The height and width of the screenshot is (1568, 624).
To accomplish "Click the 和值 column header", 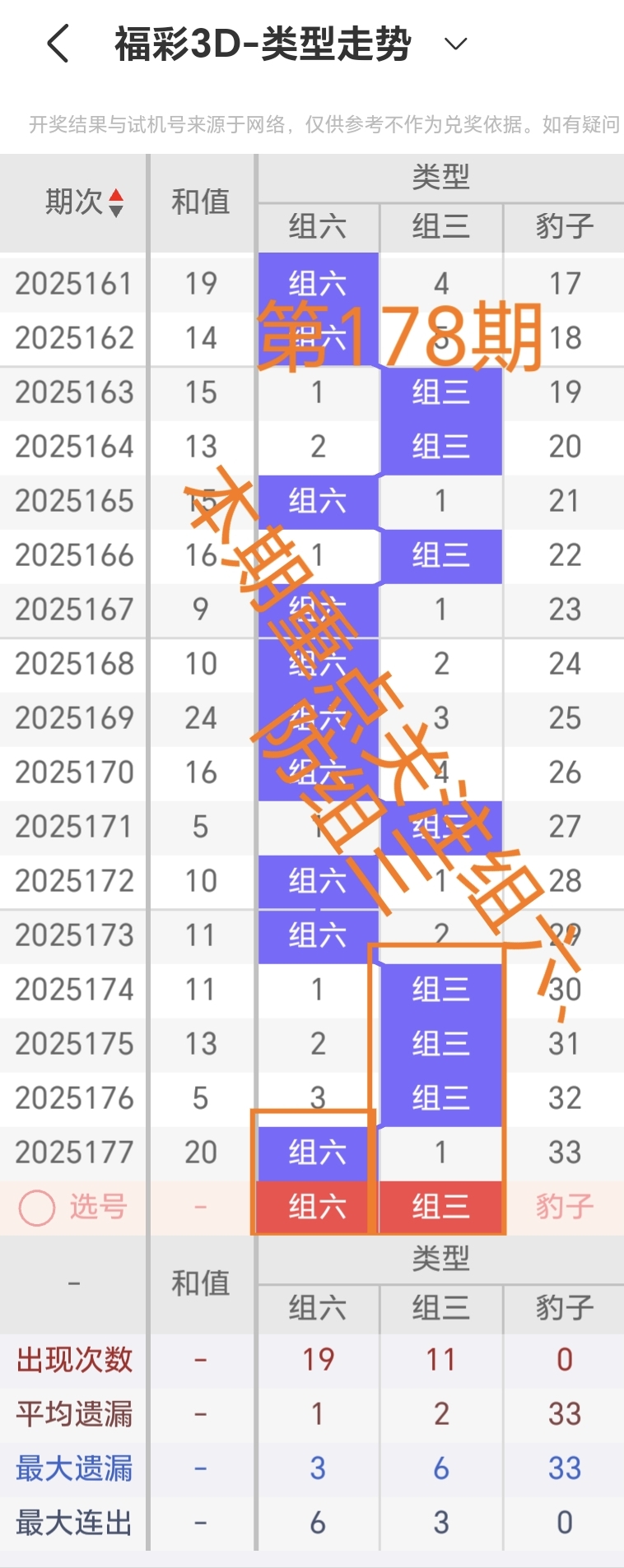I will (202, 203).
